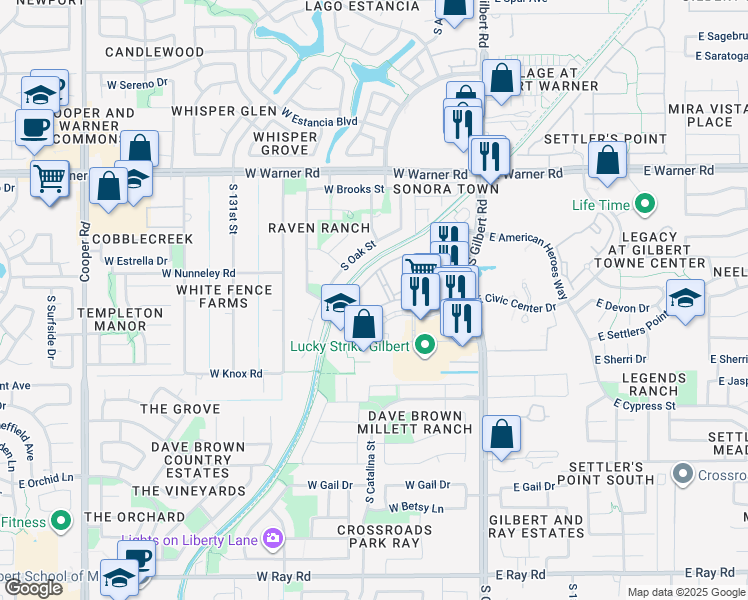This screenshot has width=748, height=600.
Task: Open restaurant marker at Warner Rd and Gilbert Rd
Action: (x=489, y=157)
